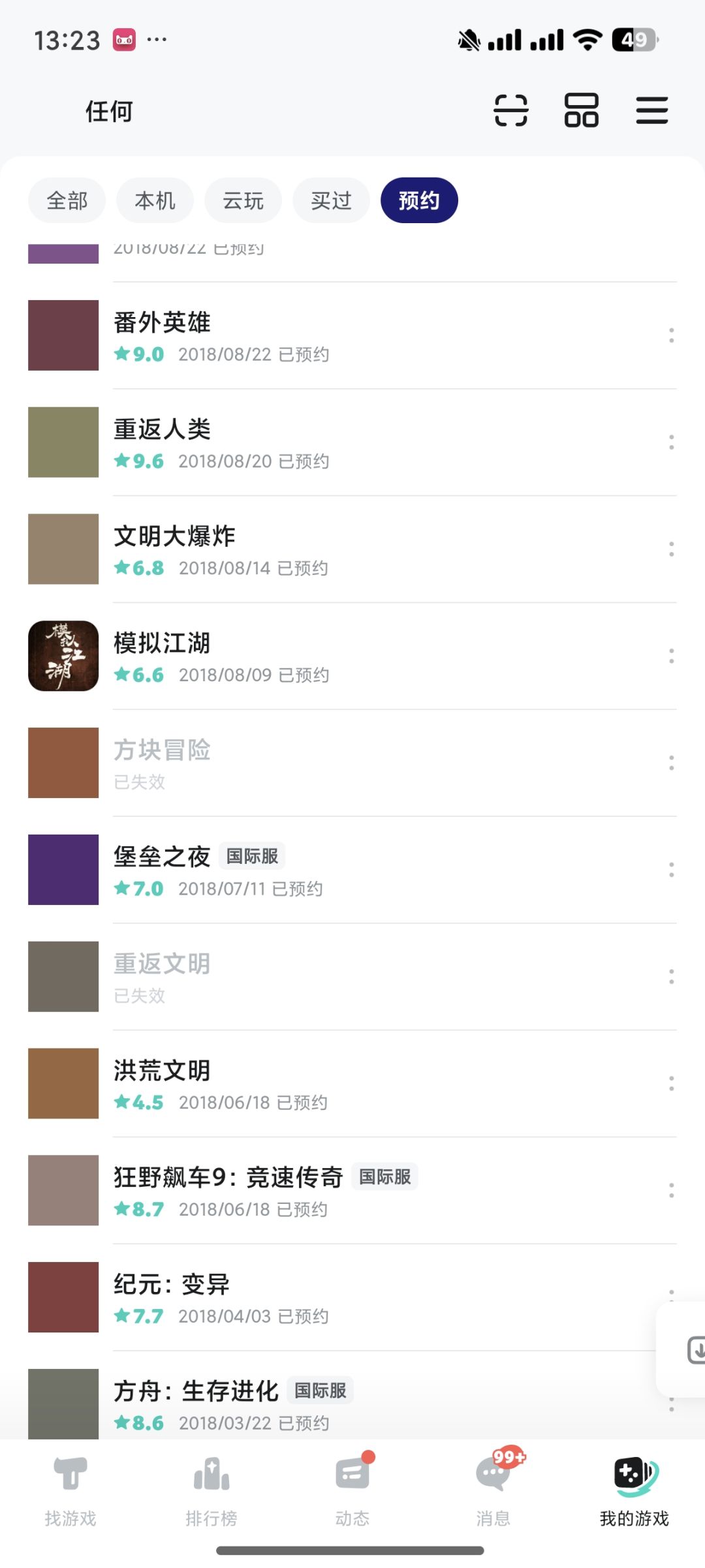Open the 文明大爆炸 game entry
Screen dimensions: 705x1568
352,549
